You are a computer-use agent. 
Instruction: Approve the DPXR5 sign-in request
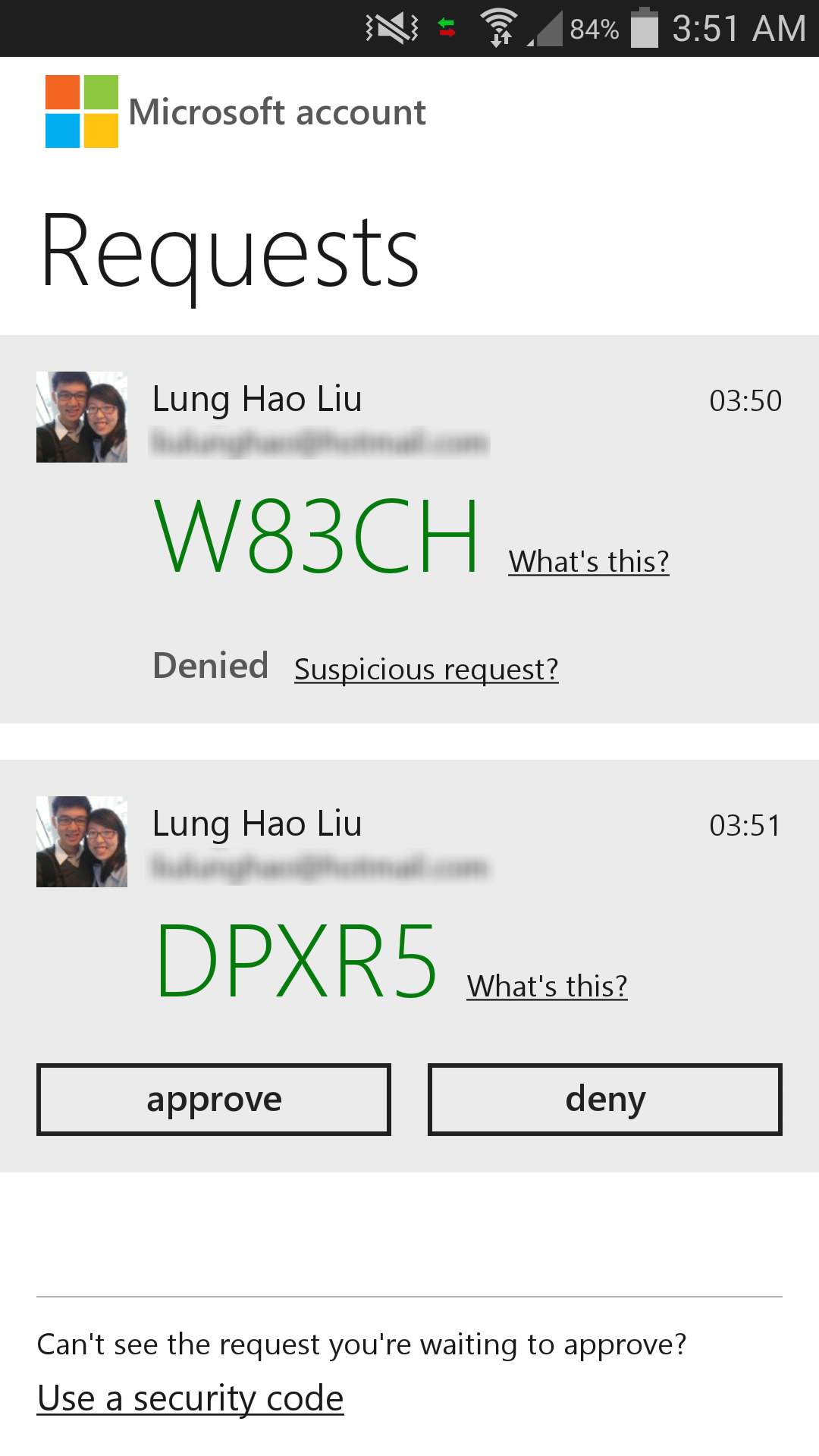pos(214,1100)
